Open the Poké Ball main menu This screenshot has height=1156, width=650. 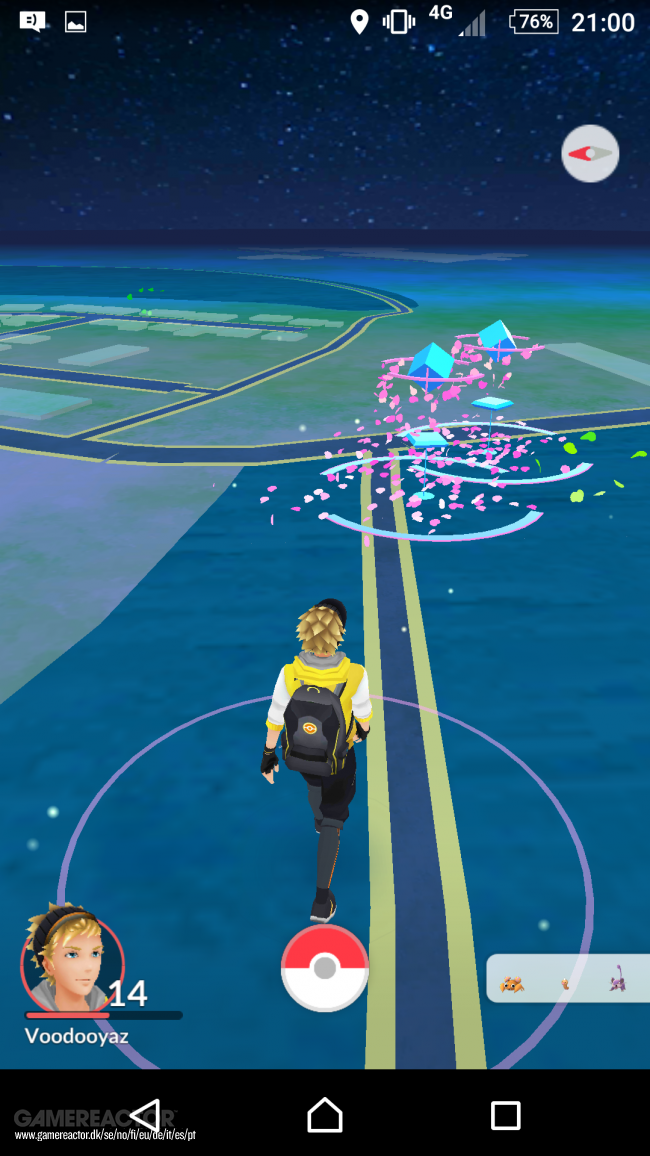[x=325, y=967]
